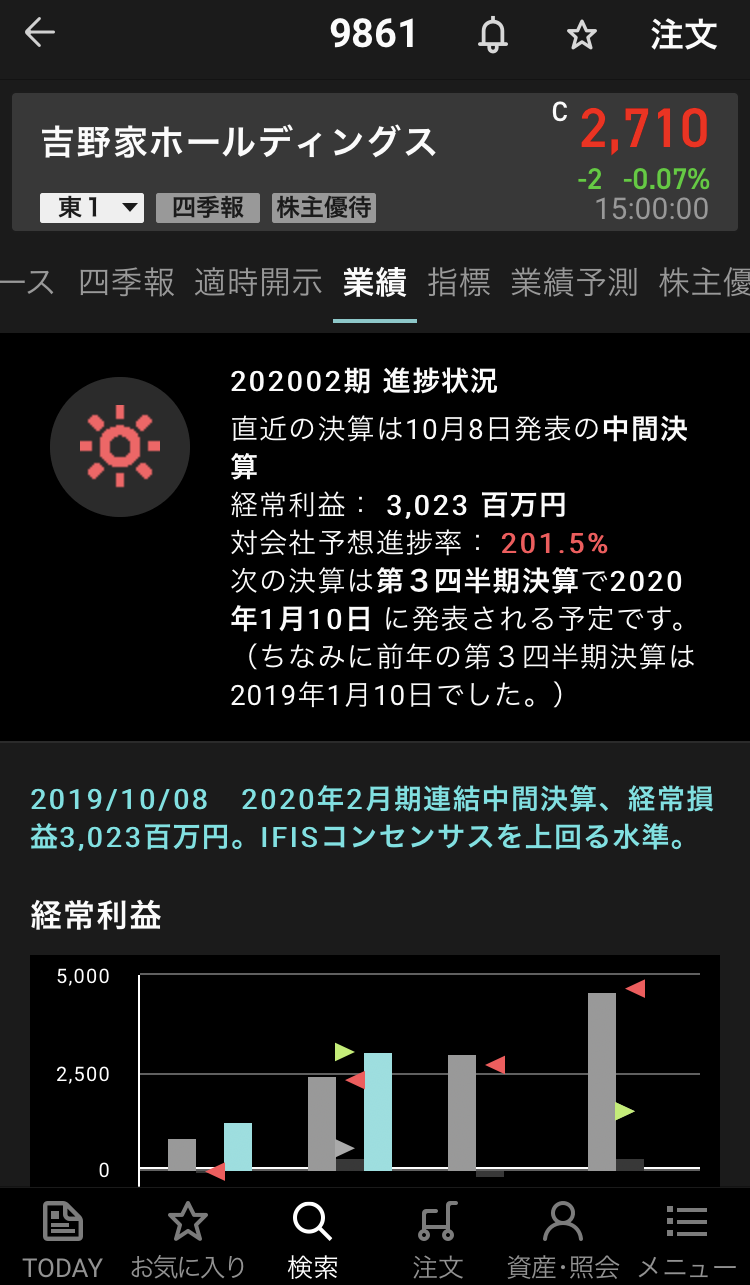Open price alert bell for 9861
Image resolution: width=750 pixels, height=1285 pixels.
tap(492, 36)
